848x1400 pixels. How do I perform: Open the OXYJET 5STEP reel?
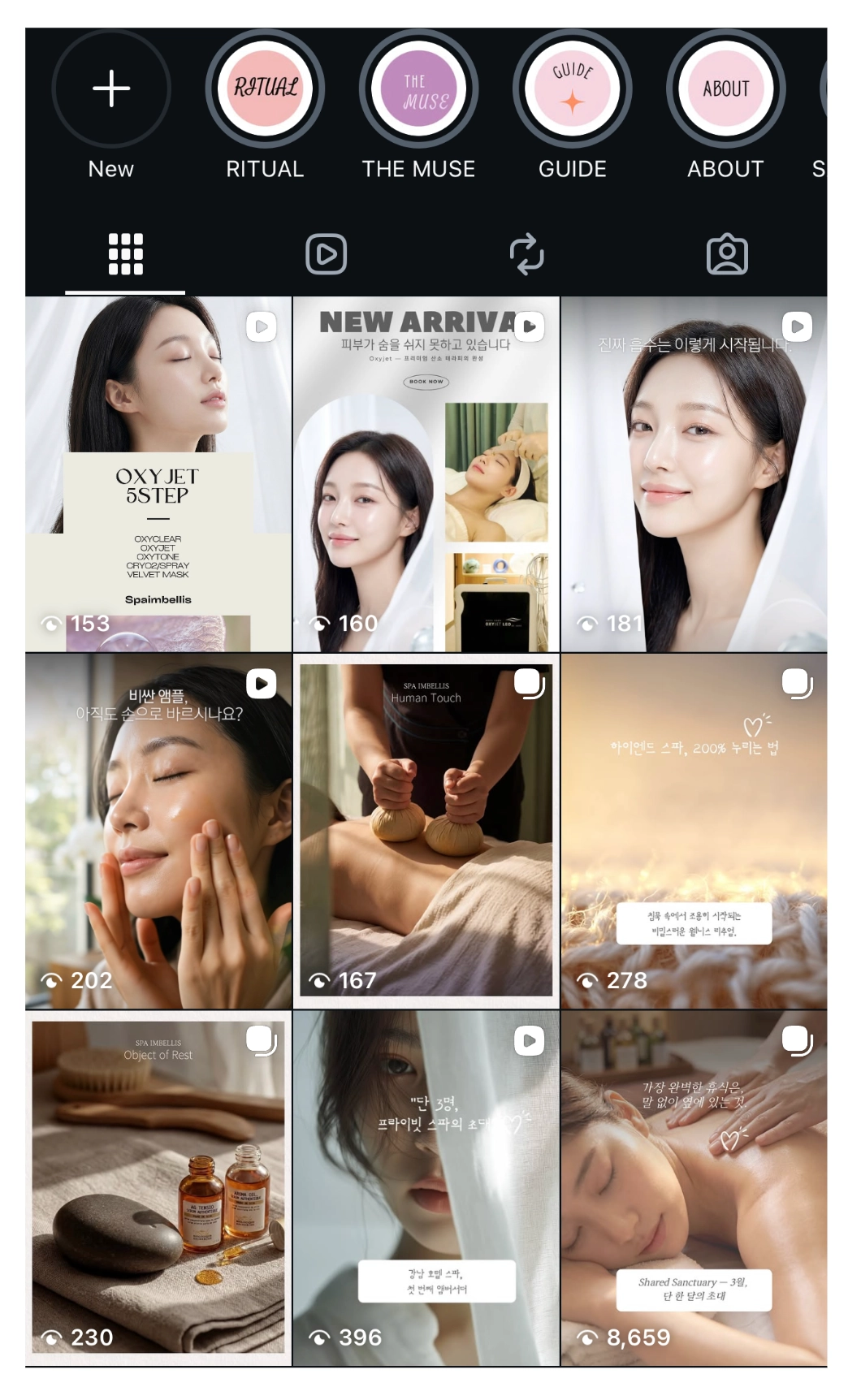pyautogui.click(x=158, y=474)
